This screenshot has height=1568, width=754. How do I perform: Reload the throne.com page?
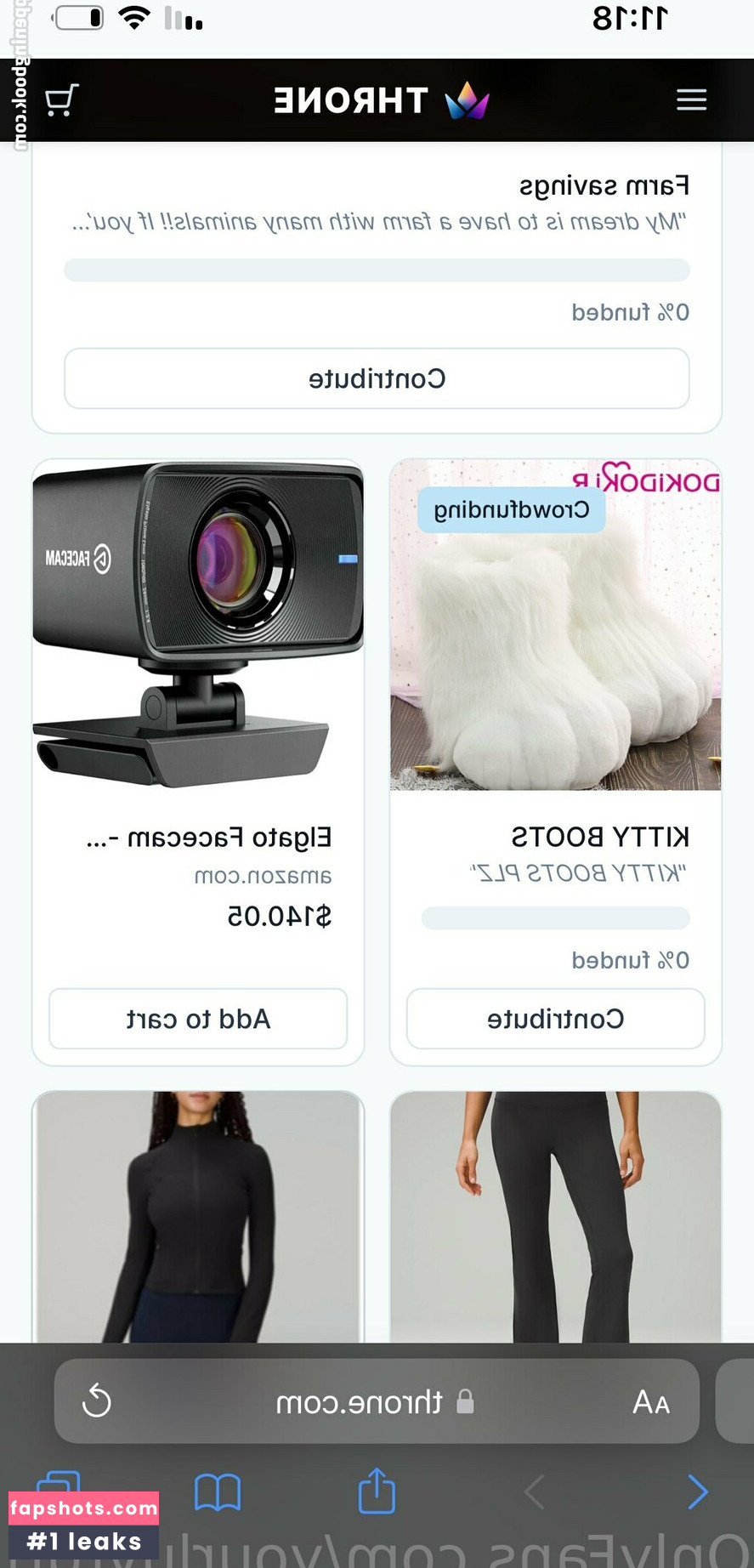(x=97, y=1400)
